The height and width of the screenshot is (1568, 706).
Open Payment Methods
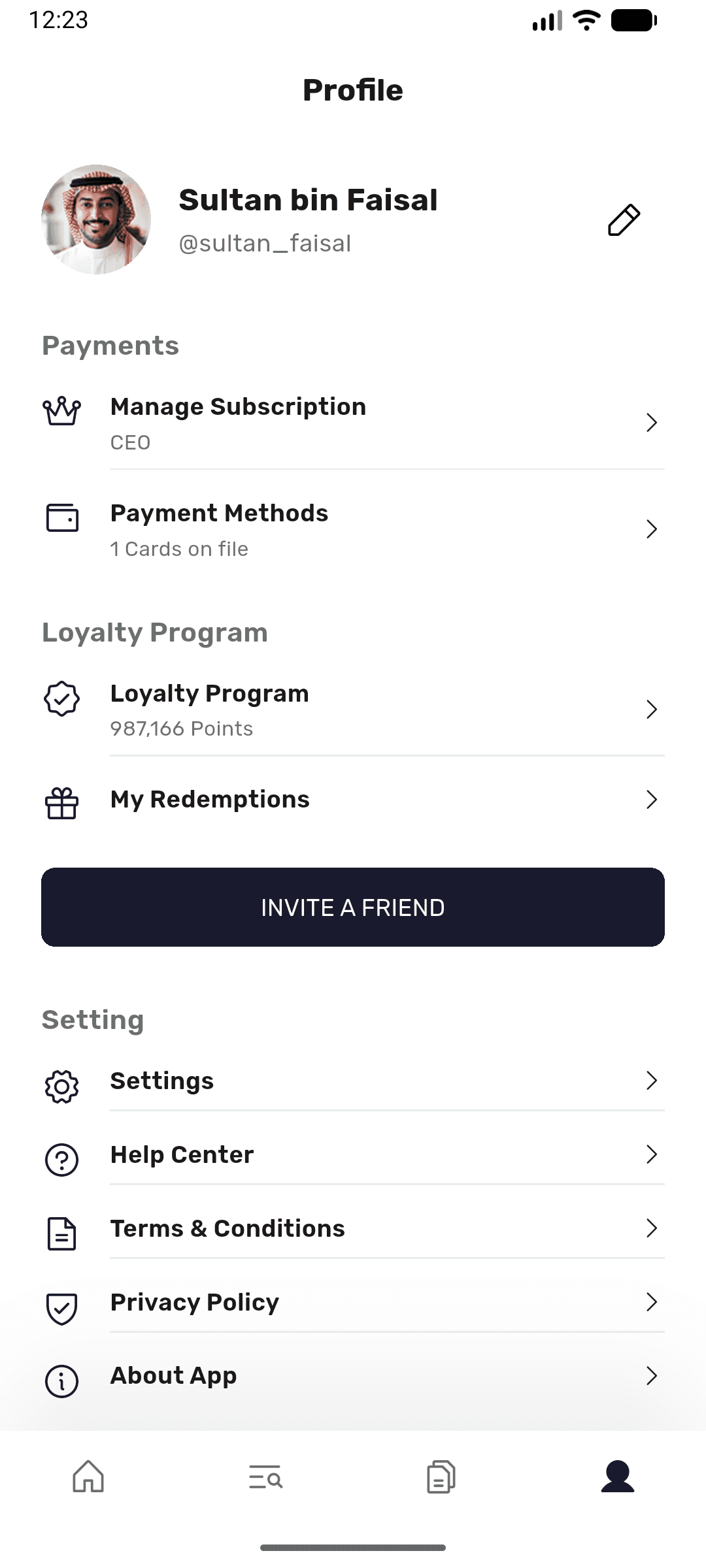coord(353,529)
